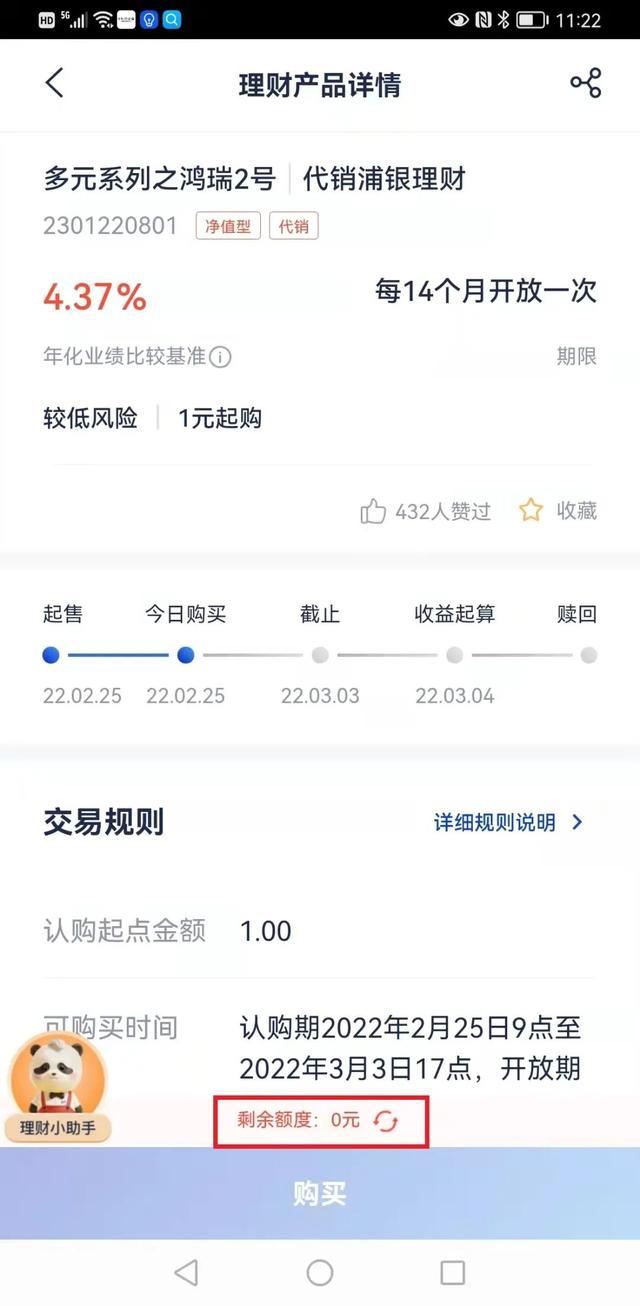This screenshot has height=1306, width=640.
Task: Open system recent apps
Action: (453, 1272)
